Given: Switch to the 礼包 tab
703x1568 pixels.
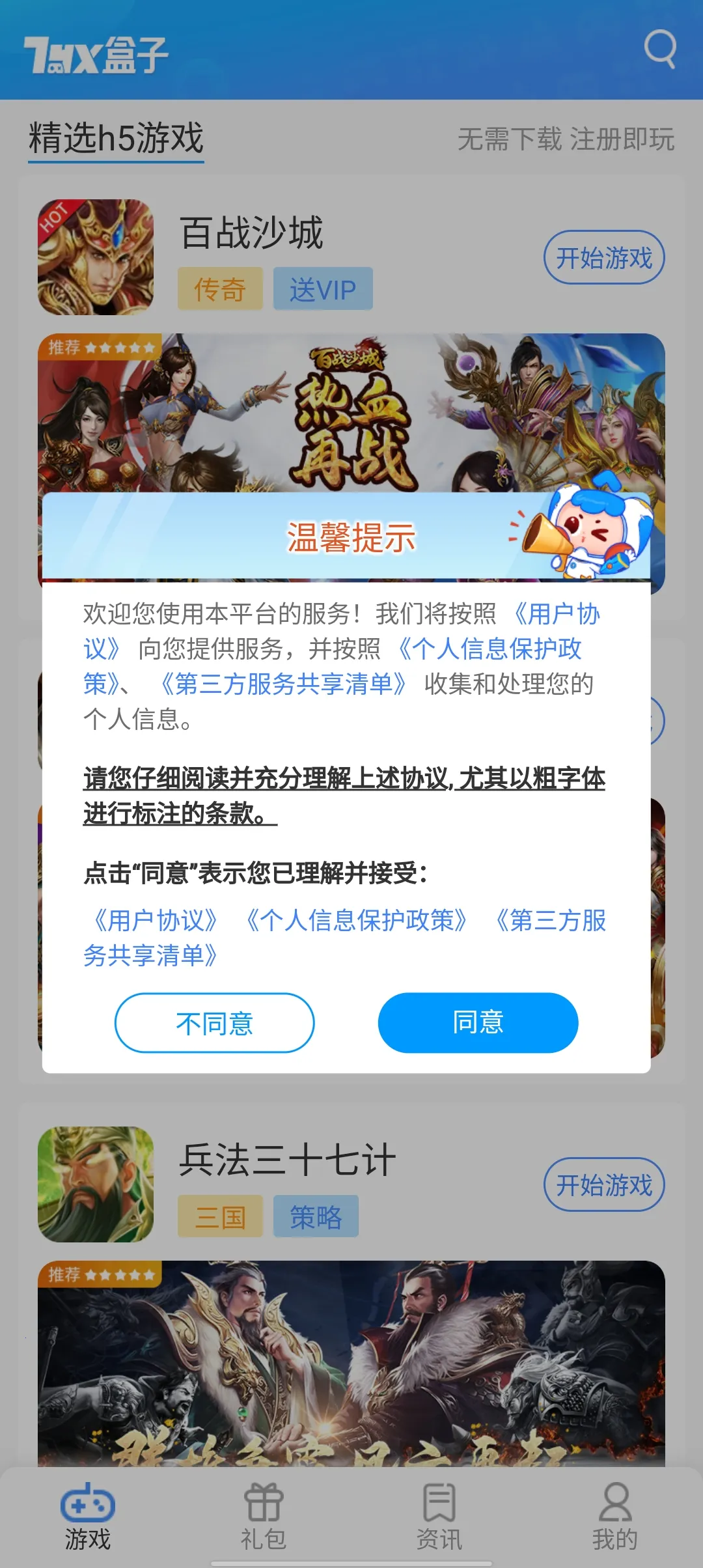Looking at the screenshot, I should tap(264, 1516).
